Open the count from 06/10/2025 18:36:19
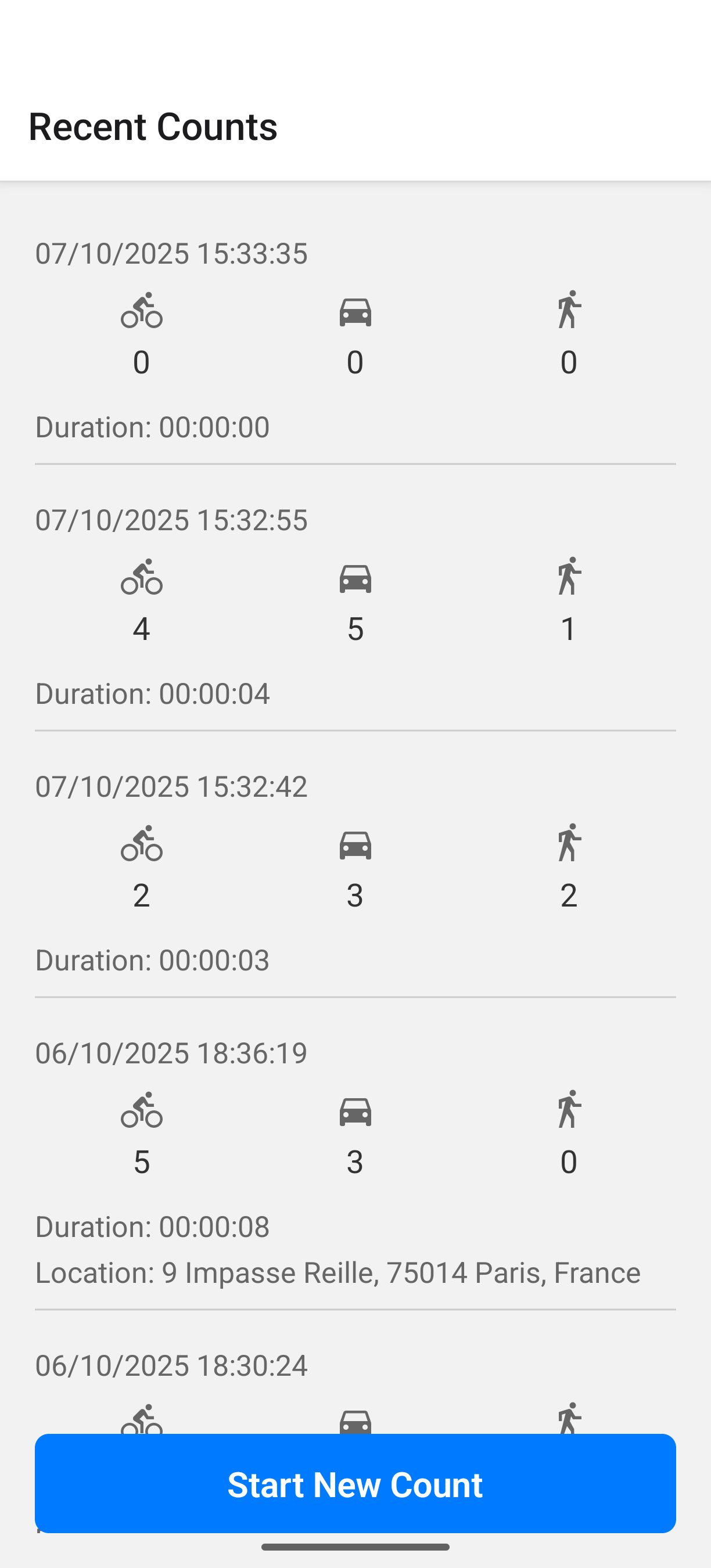Screen dimensions: 711x1568 coord(355,1156)
